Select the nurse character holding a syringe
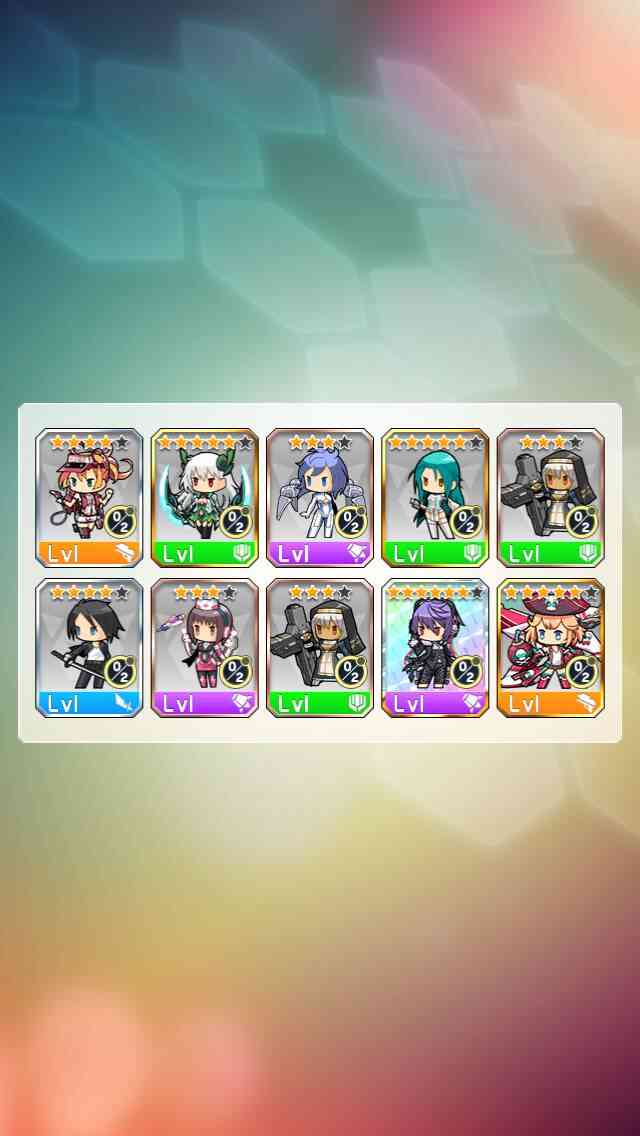This screenshot has width=640, height=1136. (x=204, y=648)
